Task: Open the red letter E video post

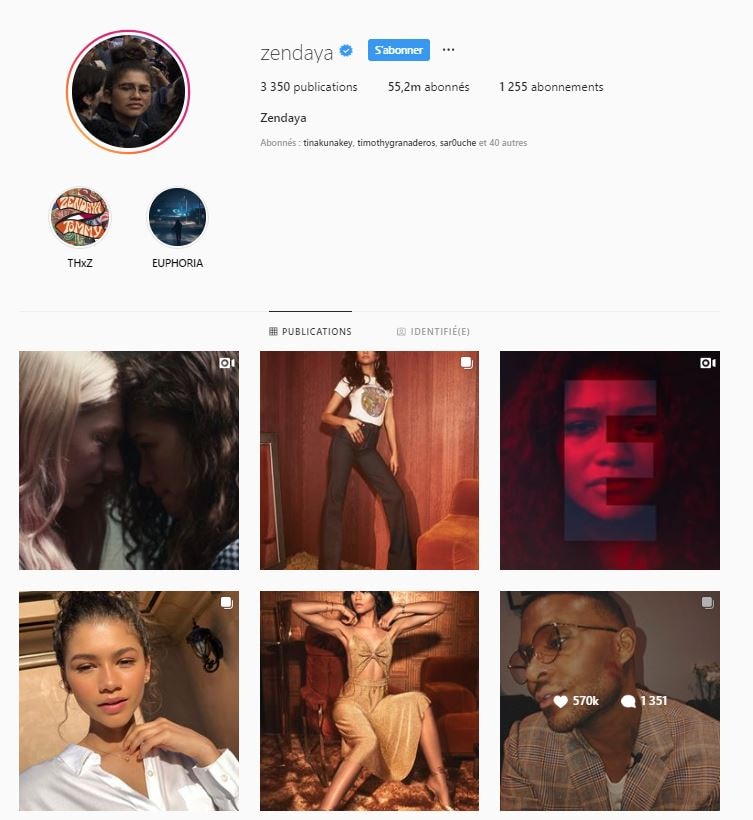Action: [609, 460]
